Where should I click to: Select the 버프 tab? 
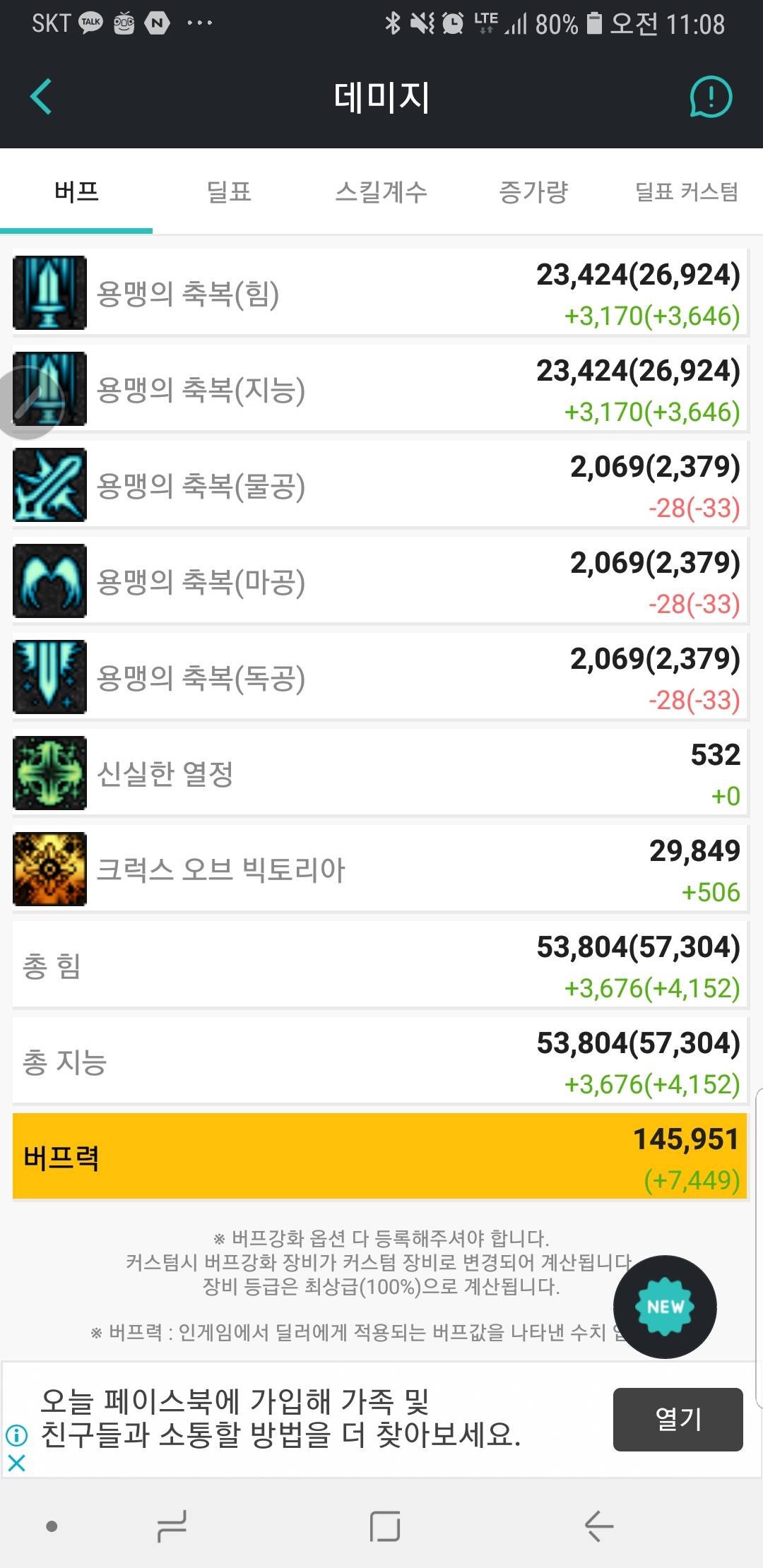tap(76, 191)
